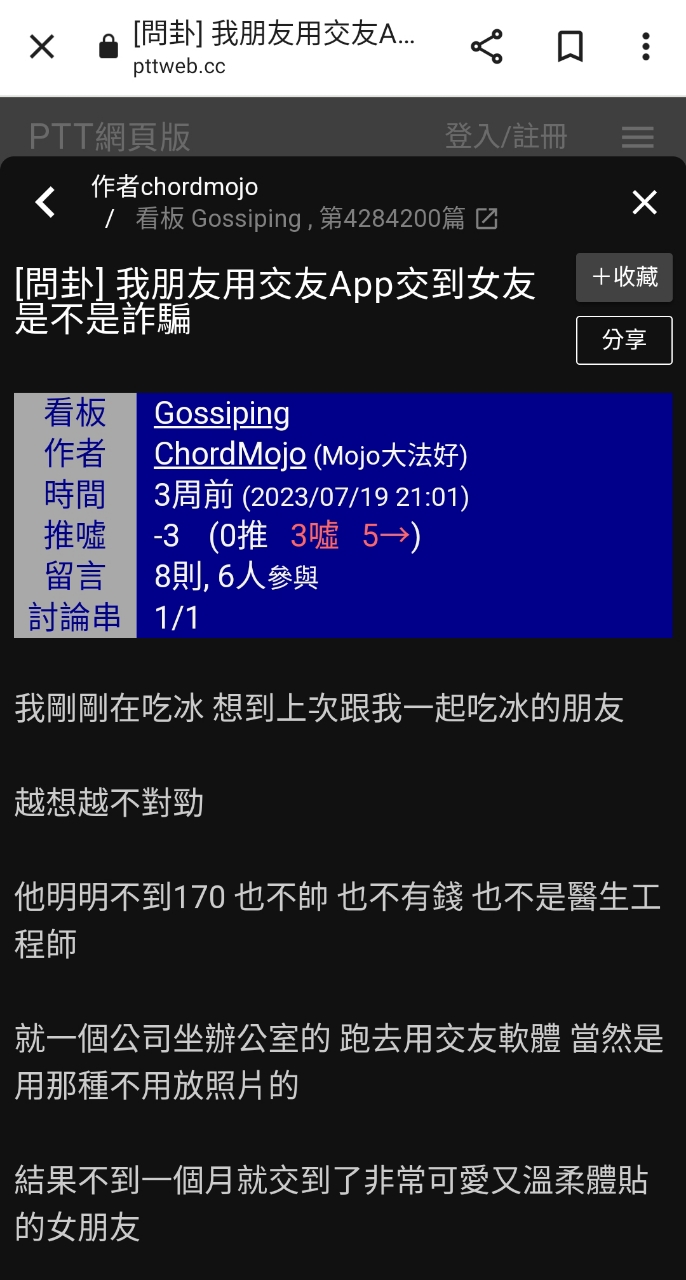This screenshot has height=1280, width=686.
Task: Open the browser overflow menu
Action: click(646, 46)
